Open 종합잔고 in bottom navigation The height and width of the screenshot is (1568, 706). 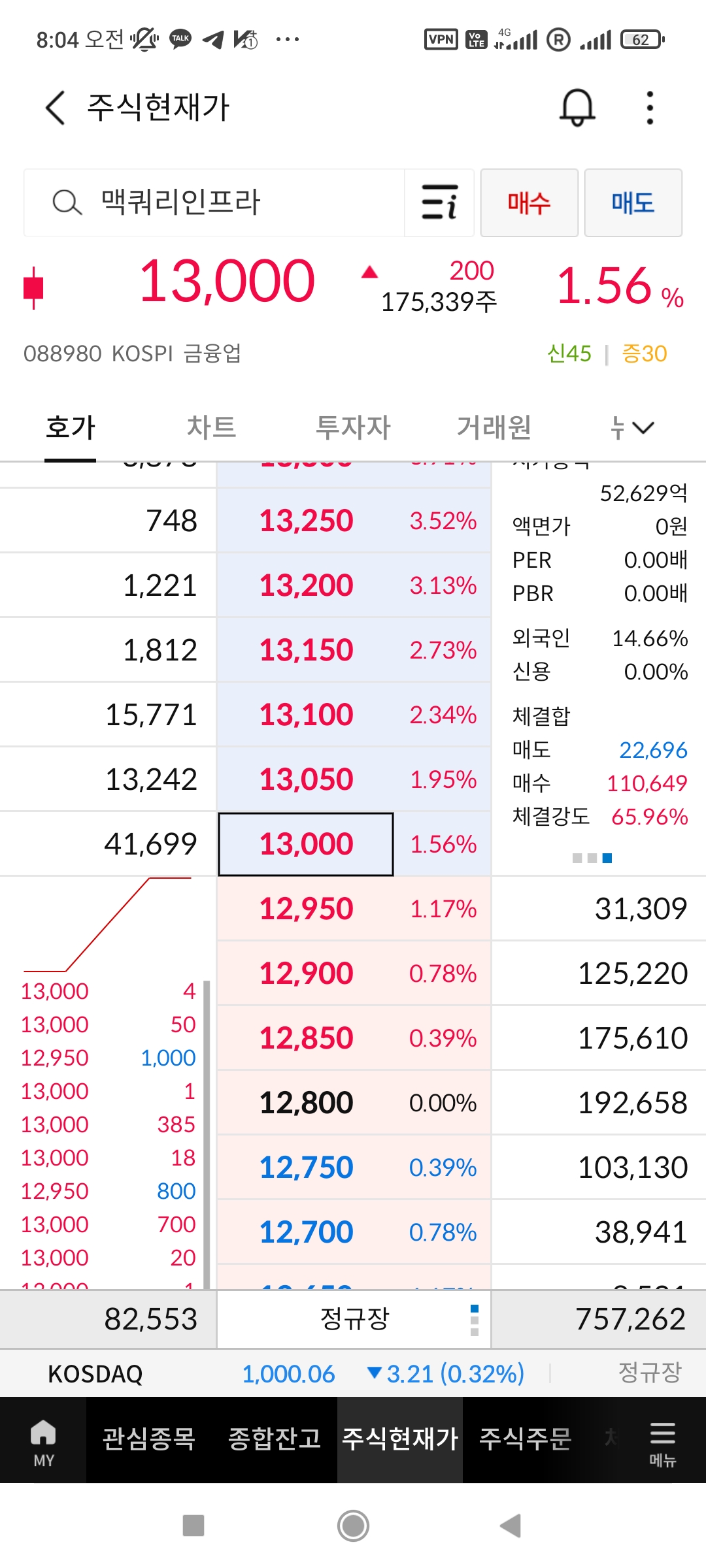click(x=274, y=1439)
